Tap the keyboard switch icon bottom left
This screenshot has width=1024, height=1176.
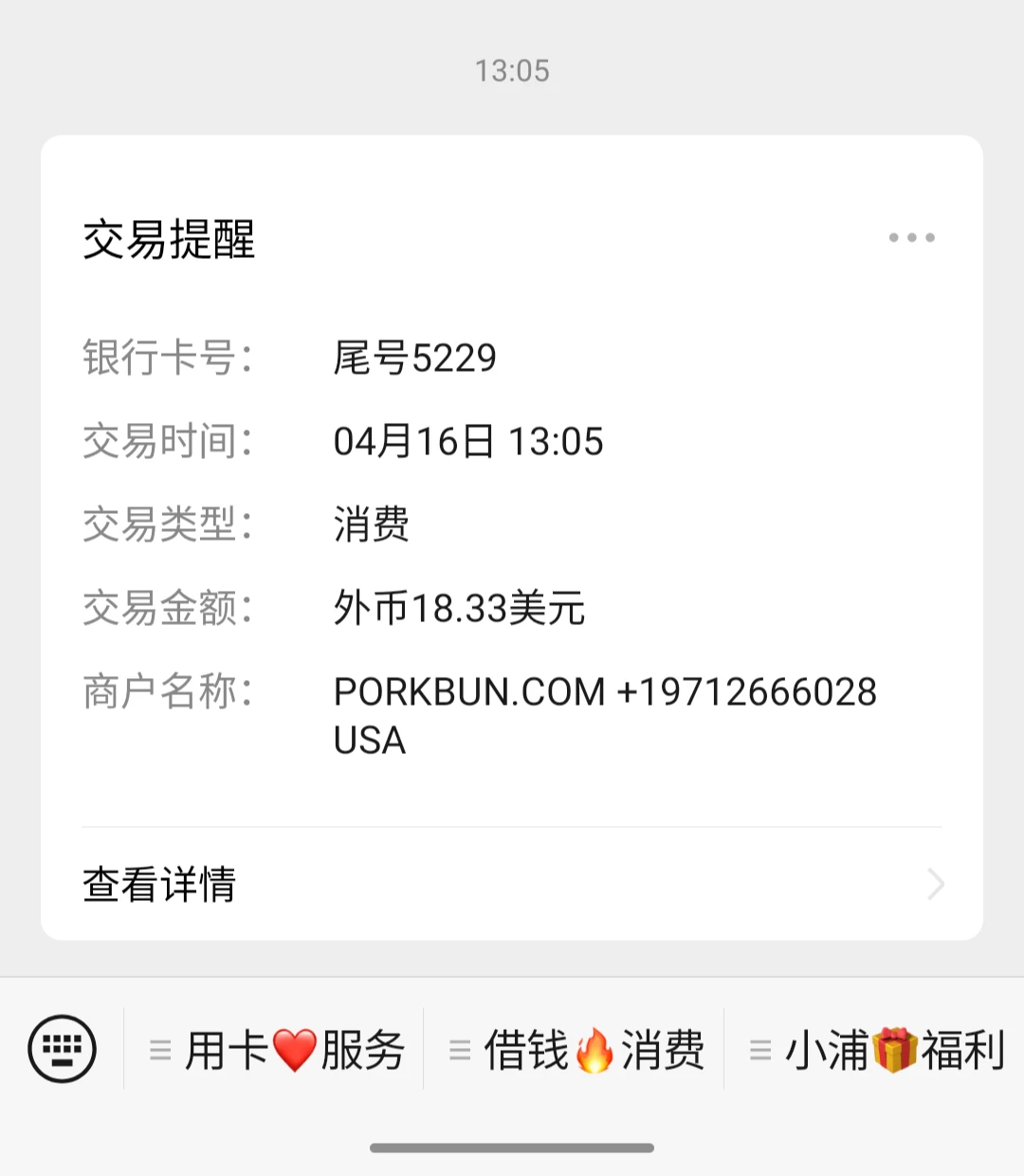click(x=61, y=1049)
